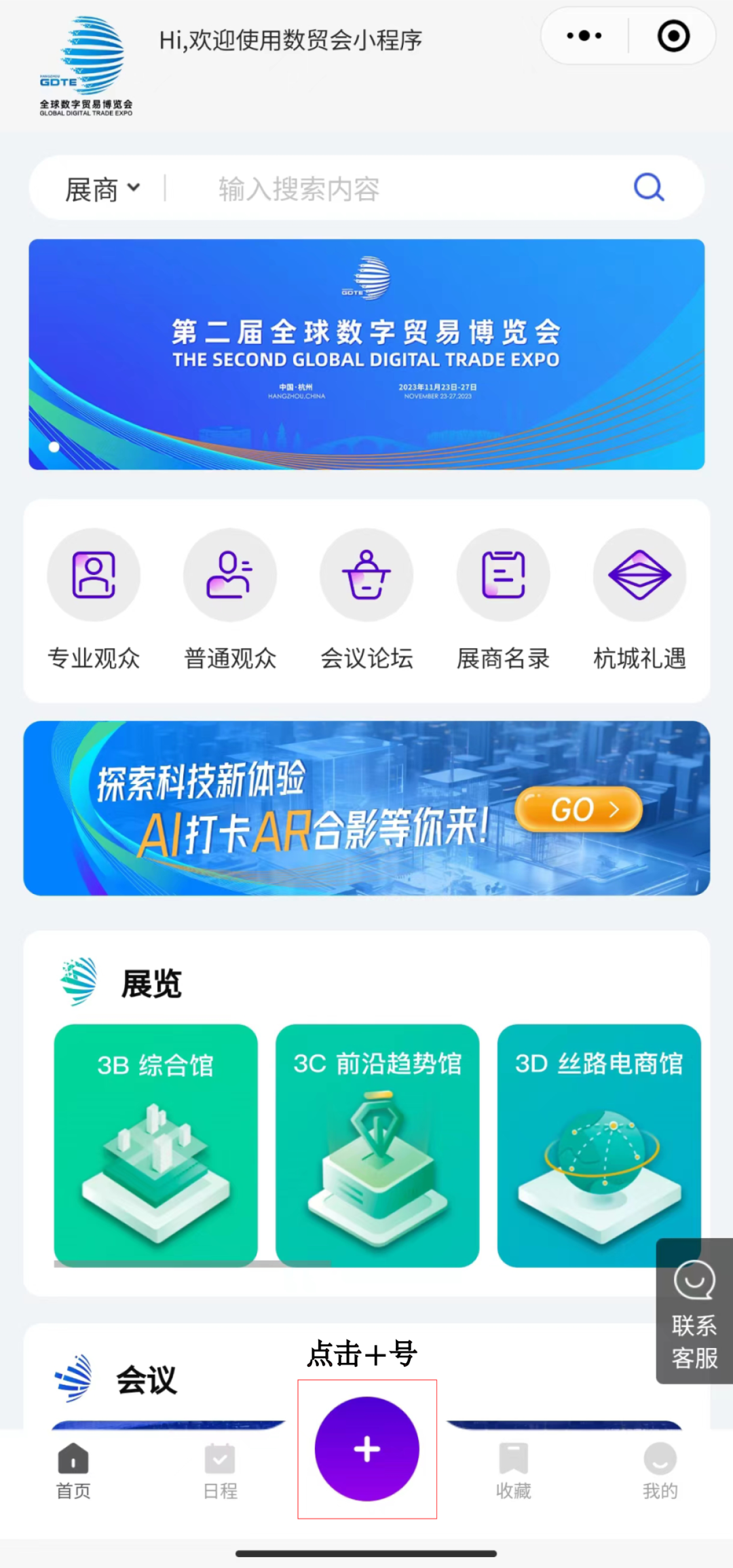
Task: Tap the 输入搜索内容 search field
Action: 407,189
